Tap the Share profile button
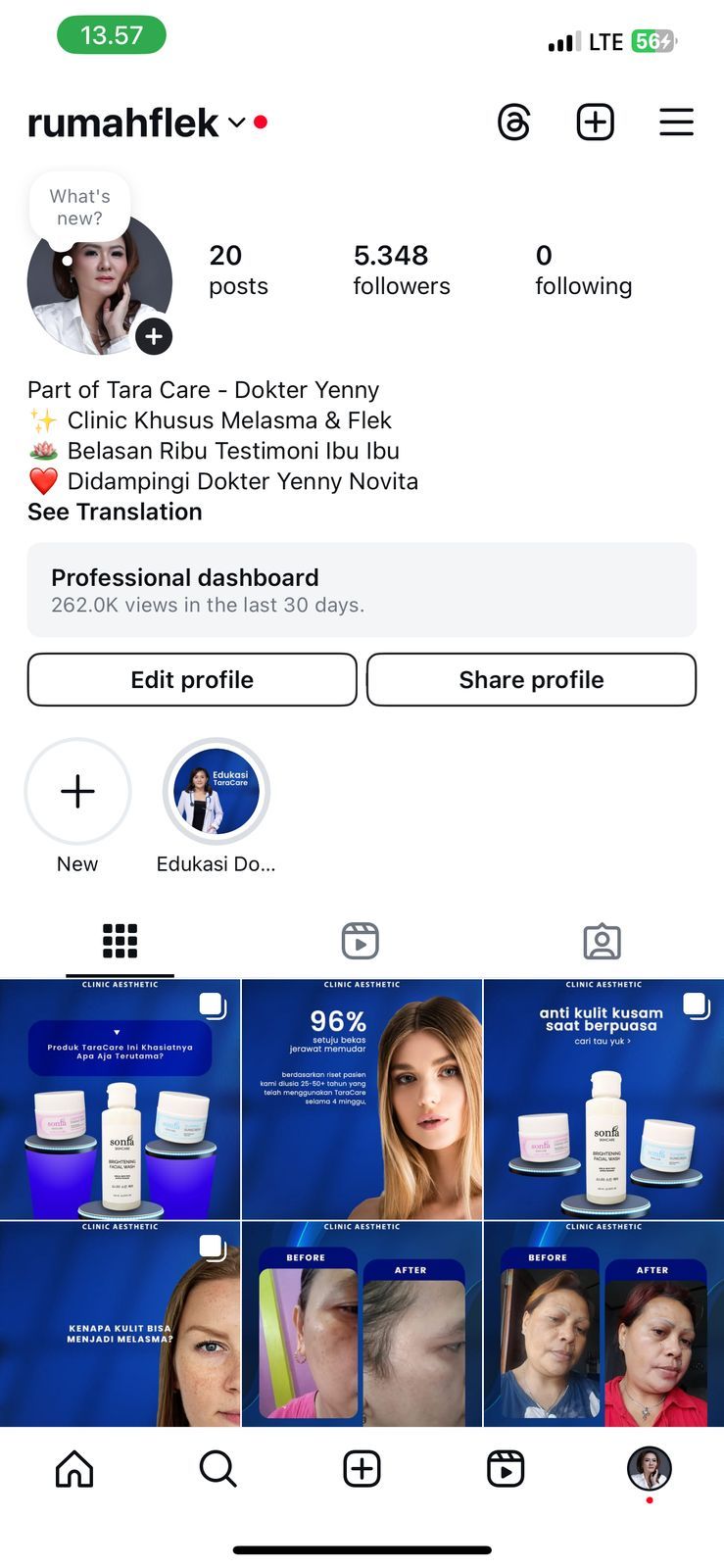 (531, 679)
